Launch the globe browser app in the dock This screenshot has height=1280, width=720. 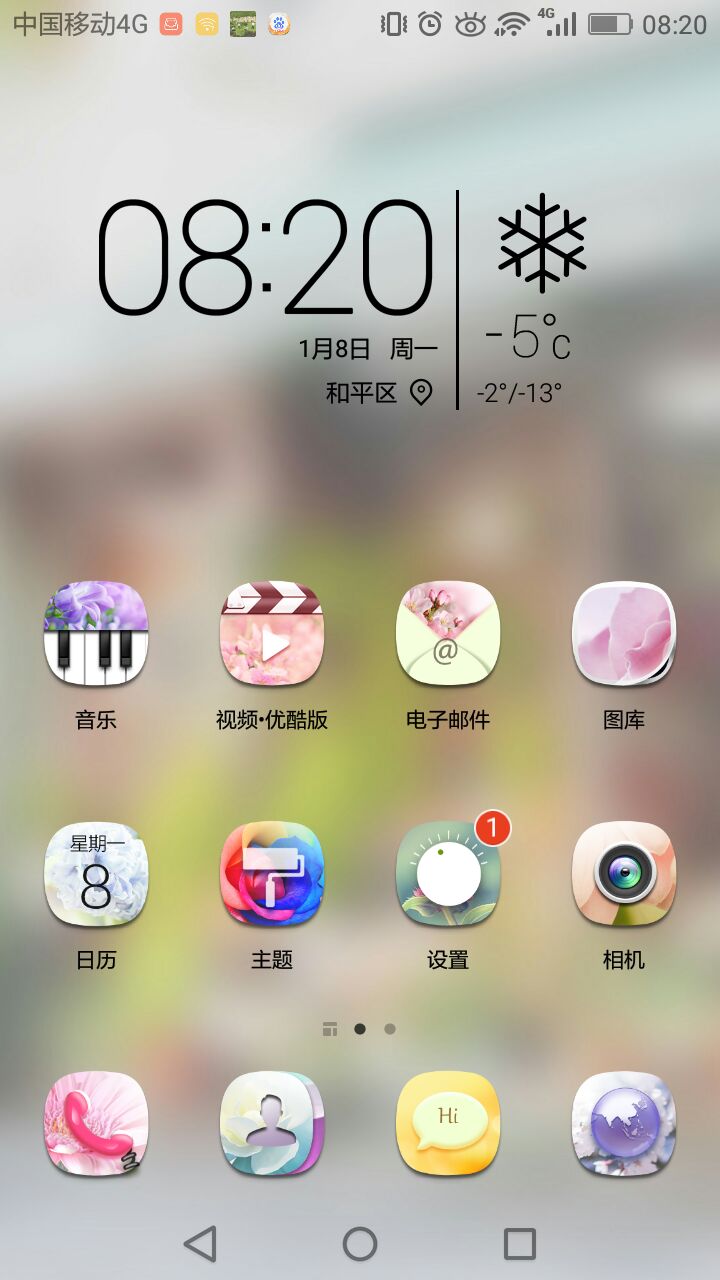624,1122
